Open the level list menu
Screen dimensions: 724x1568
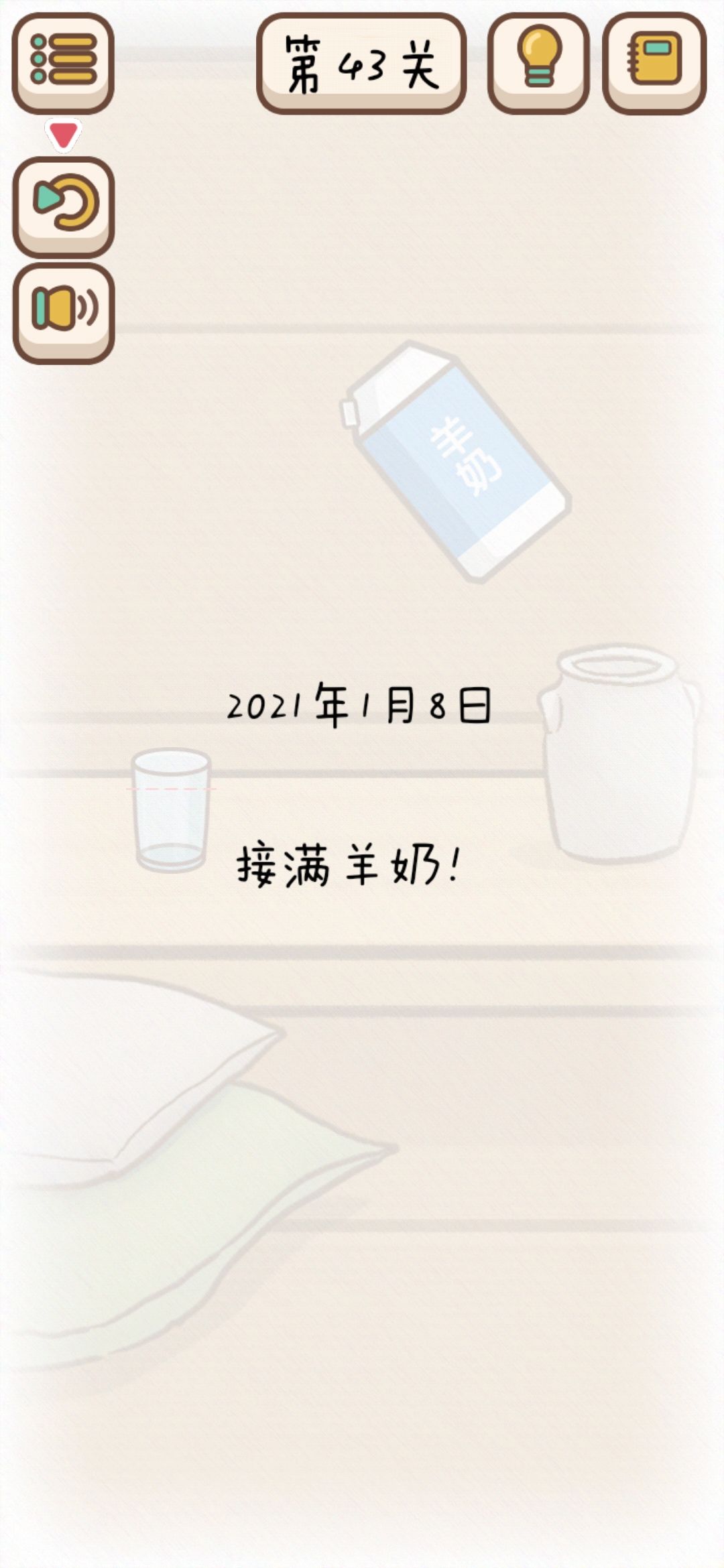[x=63, y=63]
